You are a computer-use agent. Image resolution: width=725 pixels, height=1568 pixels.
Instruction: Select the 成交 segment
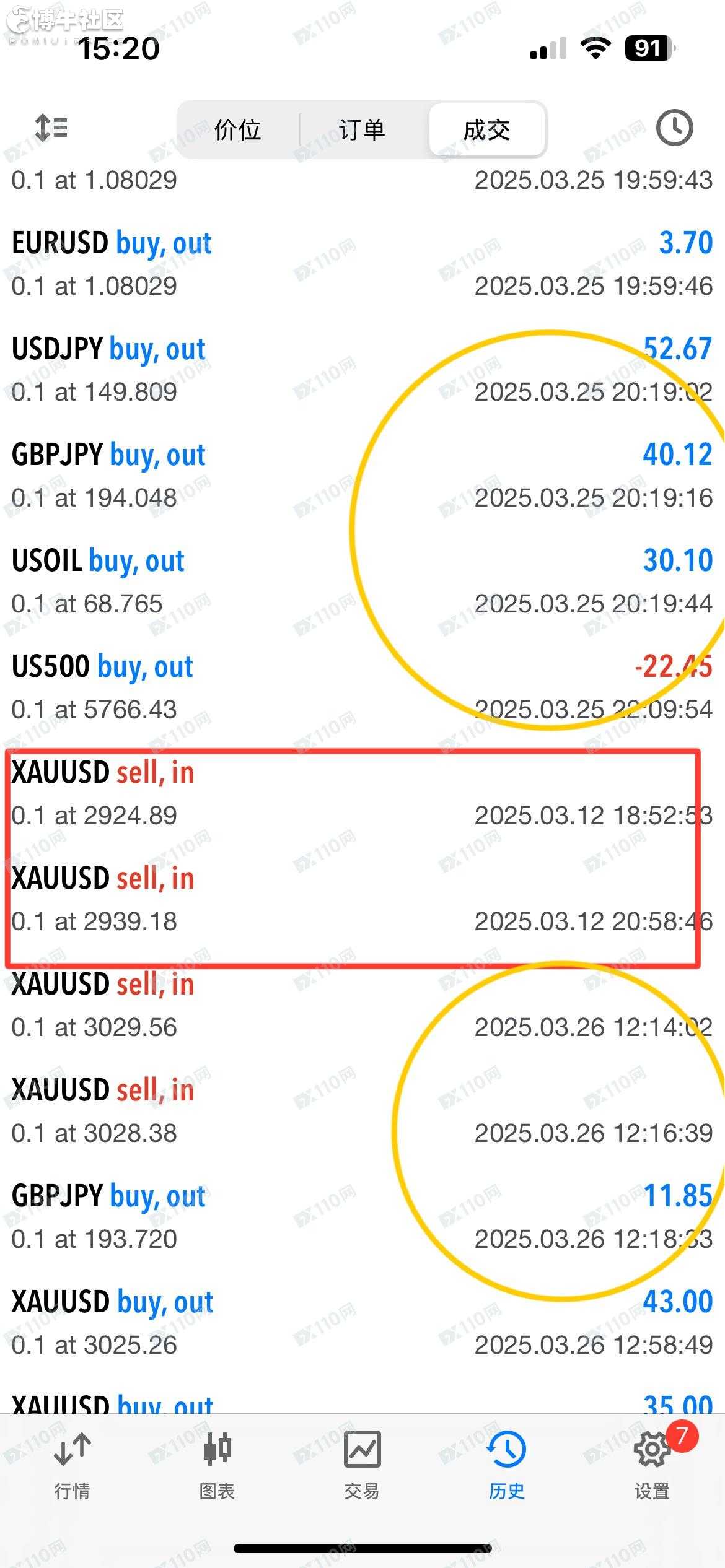(x=487, y=129)
